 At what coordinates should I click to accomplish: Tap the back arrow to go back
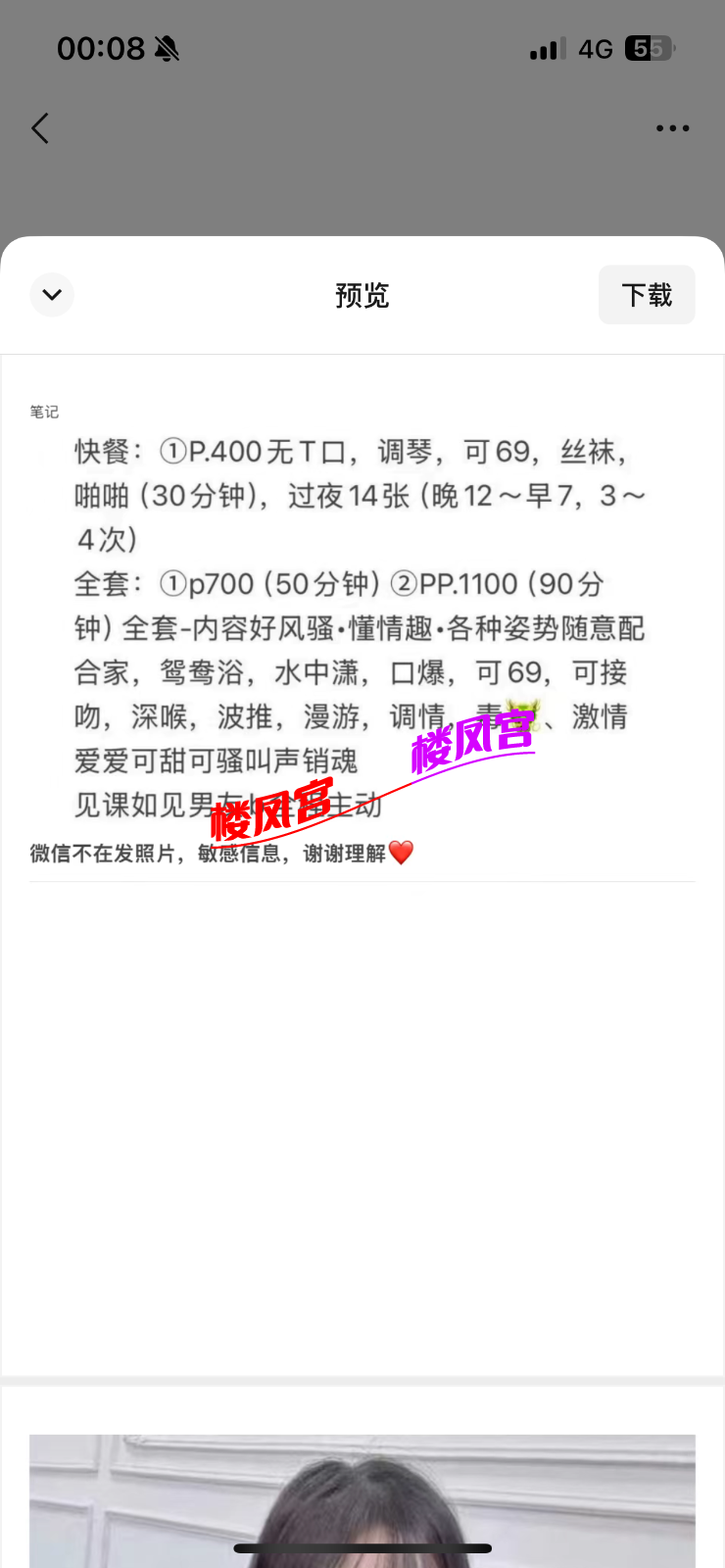[x=39, y=128]
